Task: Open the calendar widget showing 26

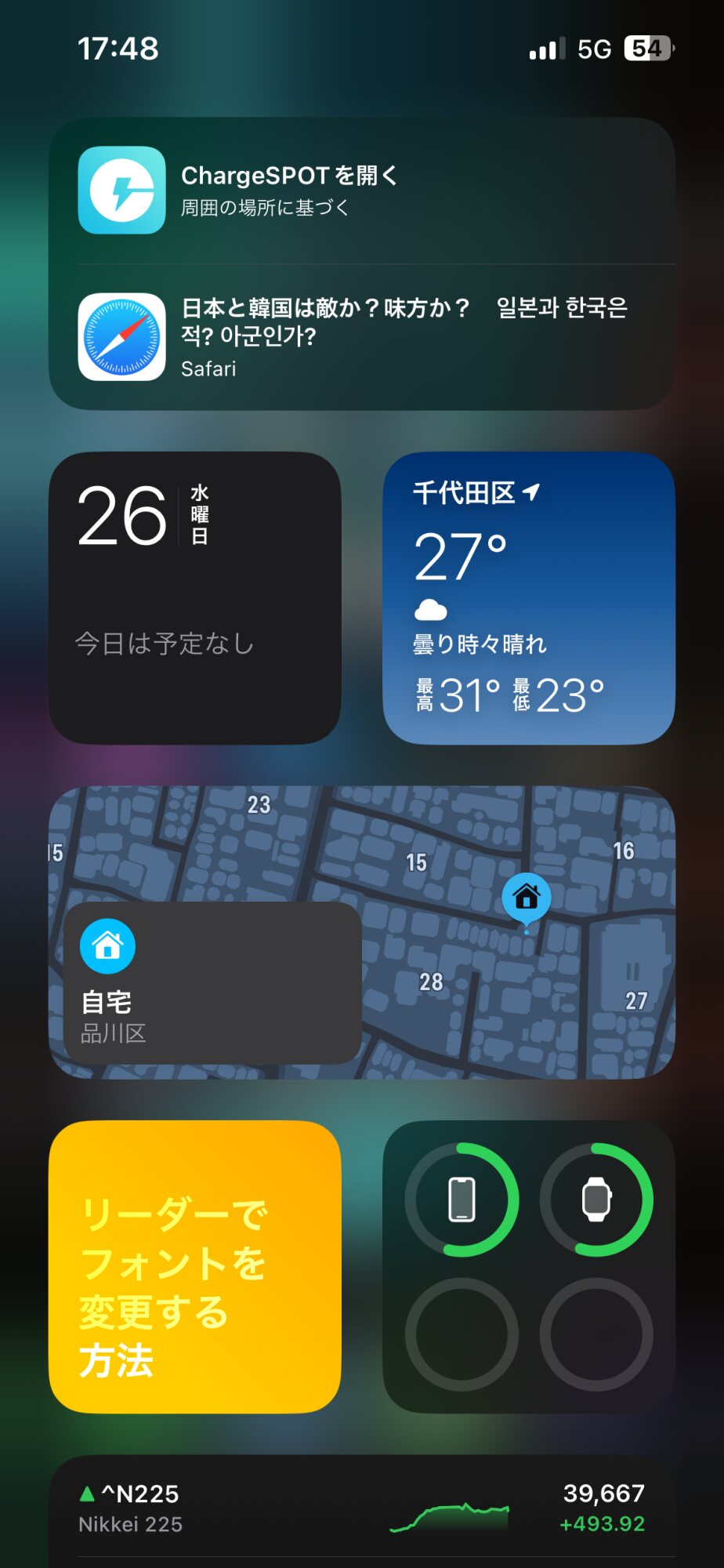Action: pyautogui.click(x=194, y=597)
